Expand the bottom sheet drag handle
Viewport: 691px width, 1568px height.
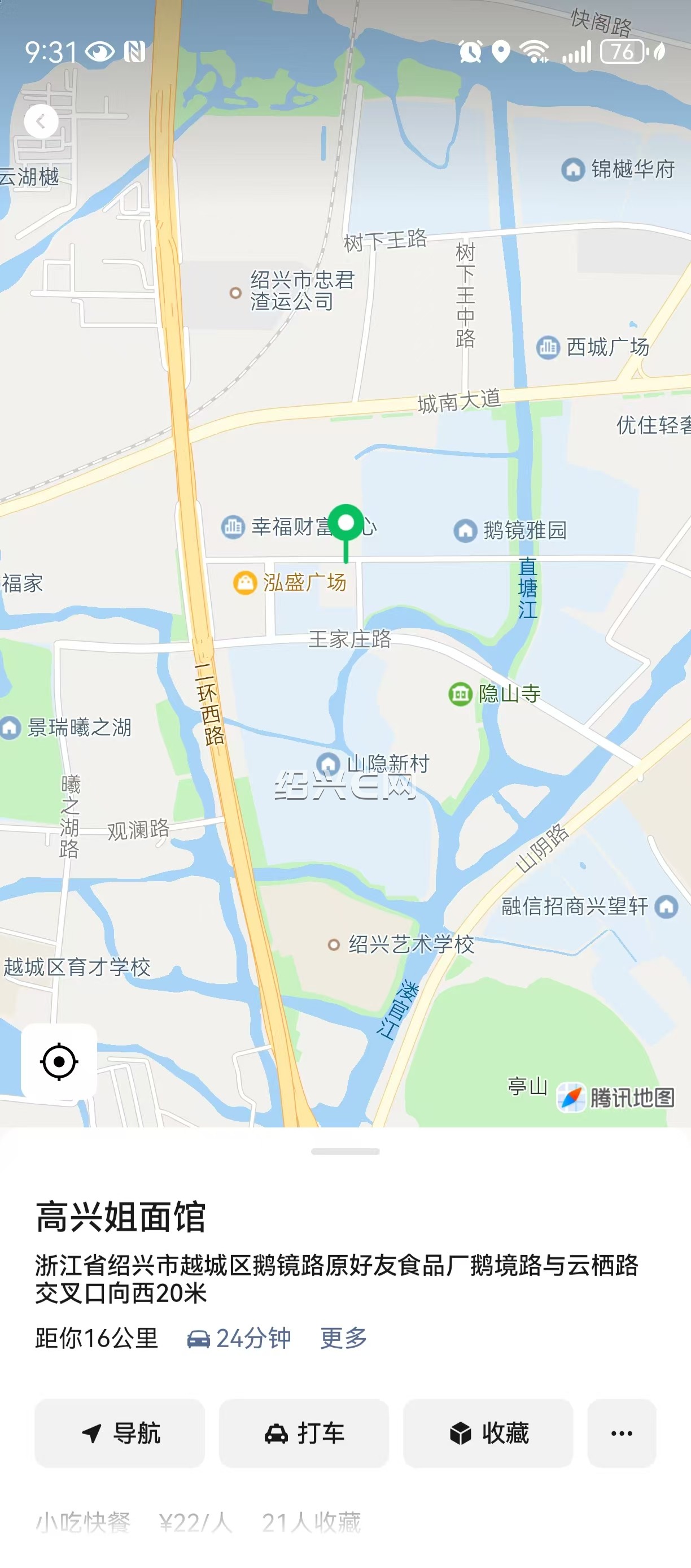pyautogui.click(x=345, y=1151)
